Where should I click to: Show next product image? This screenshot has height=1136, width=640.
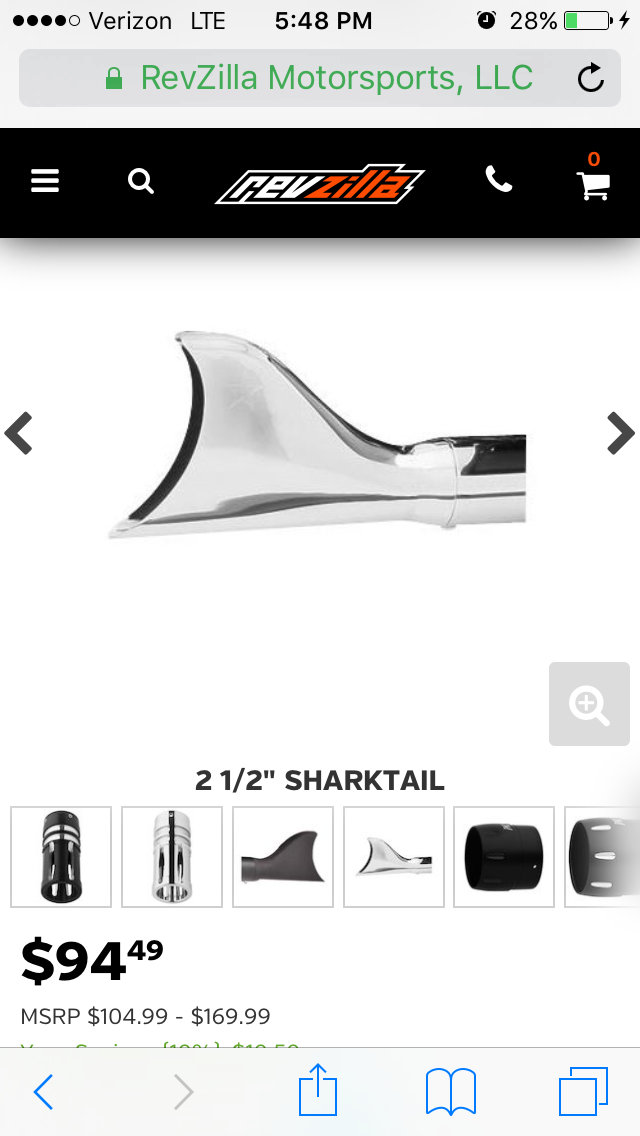[620, 433]
